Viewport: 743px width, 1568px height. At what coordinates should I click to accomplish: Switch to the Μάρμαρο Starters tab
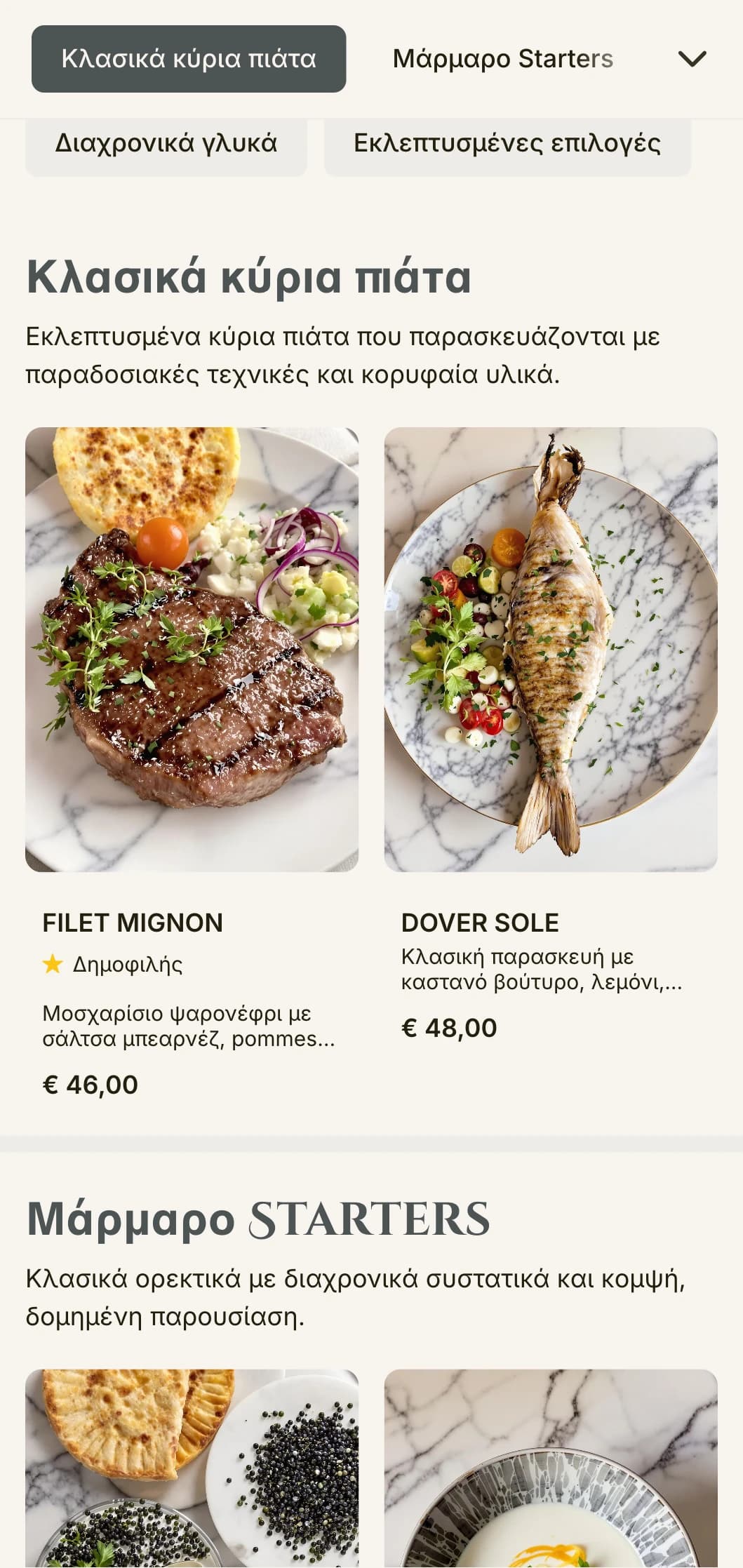coord(503,59)
